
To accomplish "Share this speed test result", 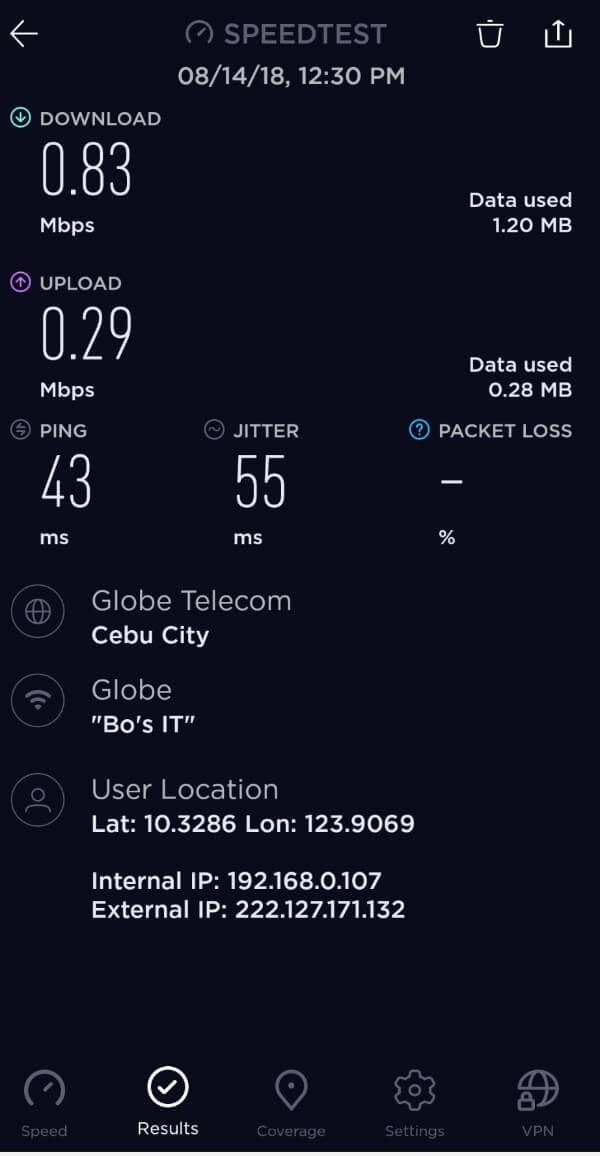I will (x=558, y=34).
